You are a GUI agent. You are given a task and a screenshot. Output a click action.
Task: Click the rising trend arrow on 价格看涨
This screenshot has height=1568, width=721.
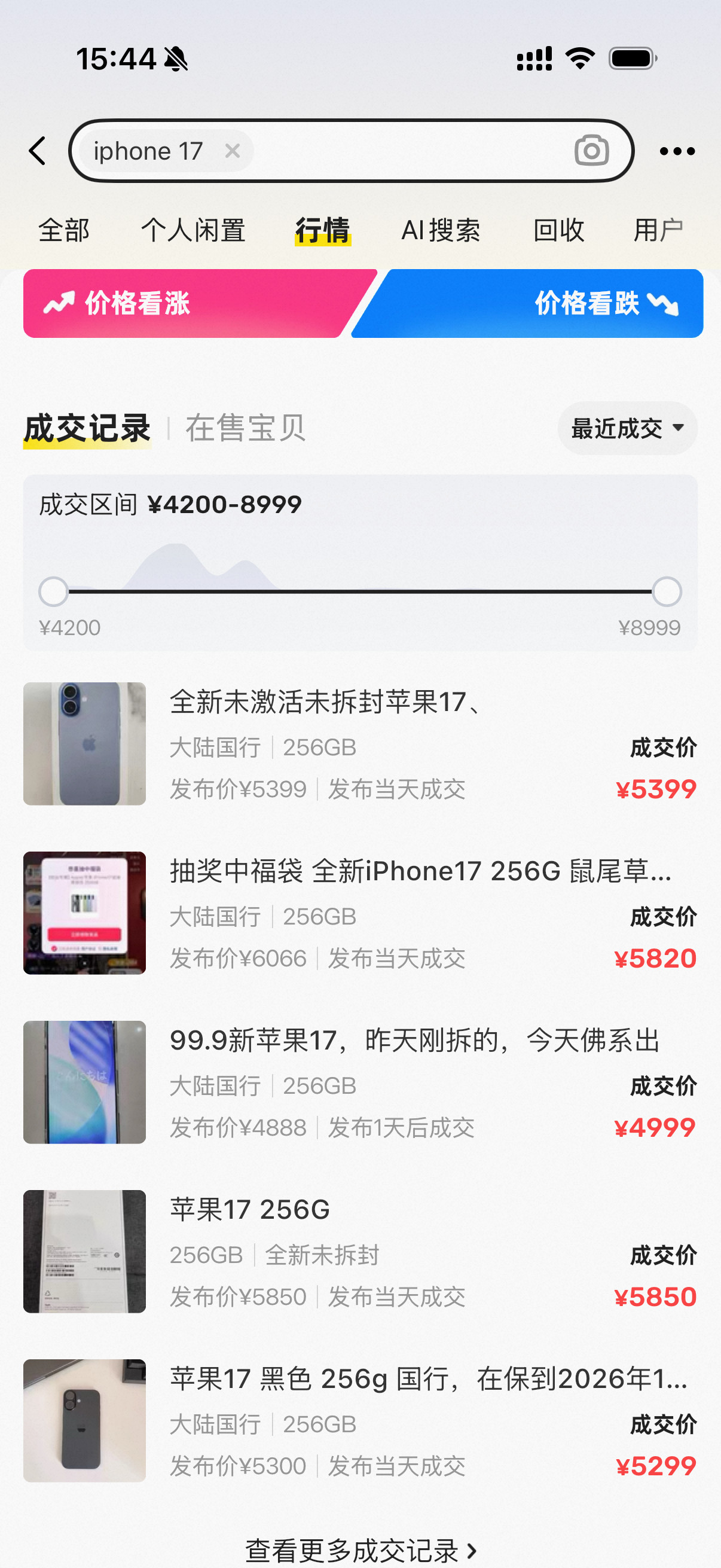click(x=59, y=303)
